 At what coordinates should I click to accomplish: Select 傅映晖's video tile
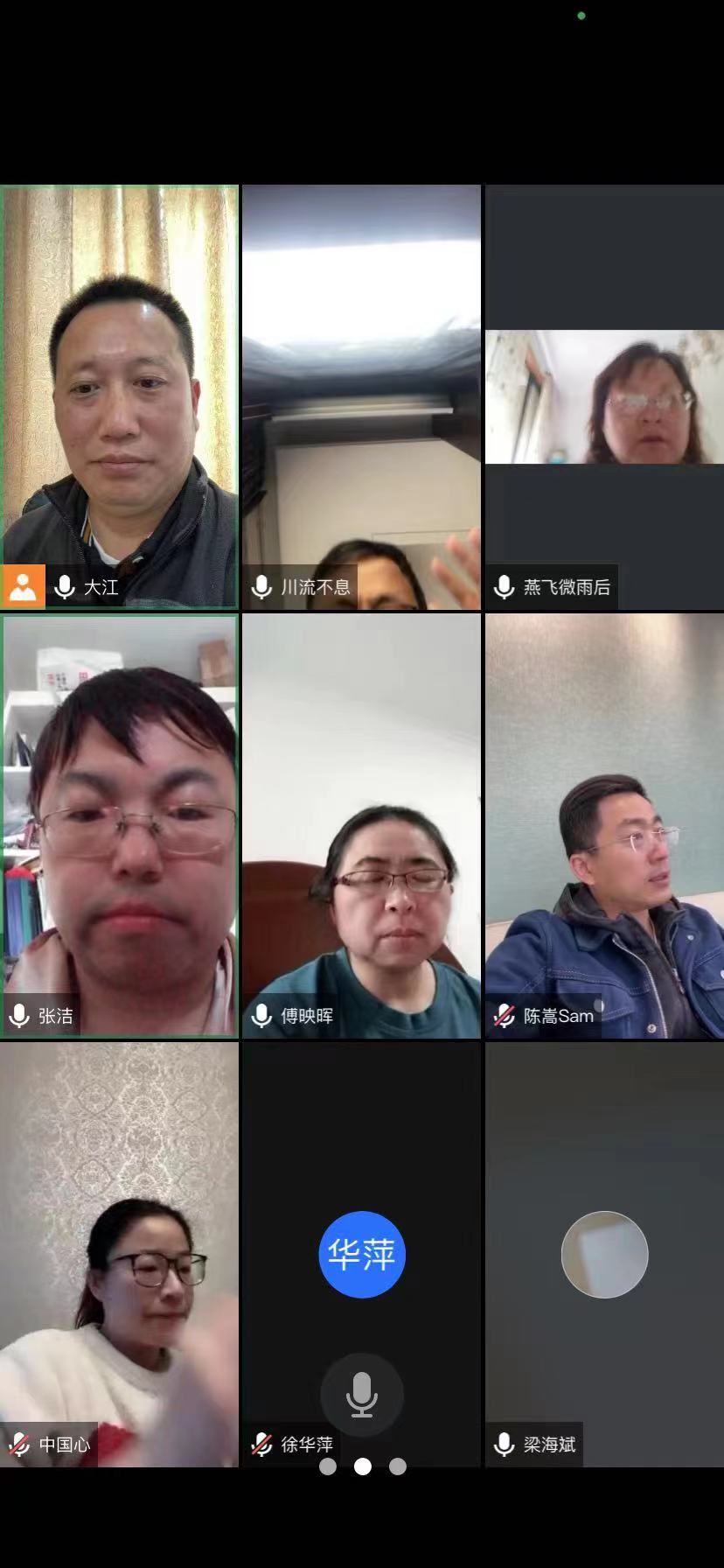point(361,824)
